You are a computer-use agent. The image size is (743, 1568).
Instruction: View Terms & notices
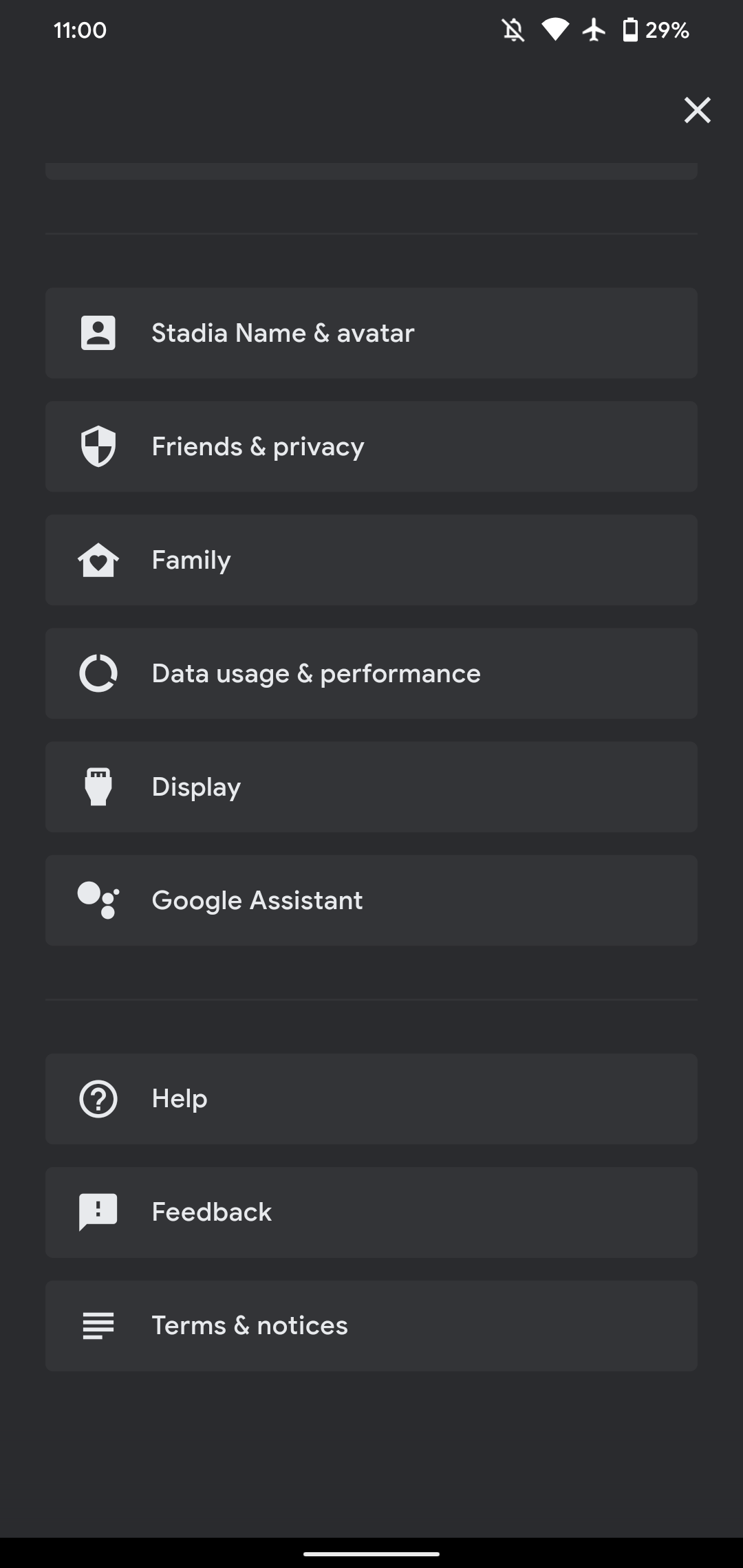pyautogui.click(x=371, y=1325)
